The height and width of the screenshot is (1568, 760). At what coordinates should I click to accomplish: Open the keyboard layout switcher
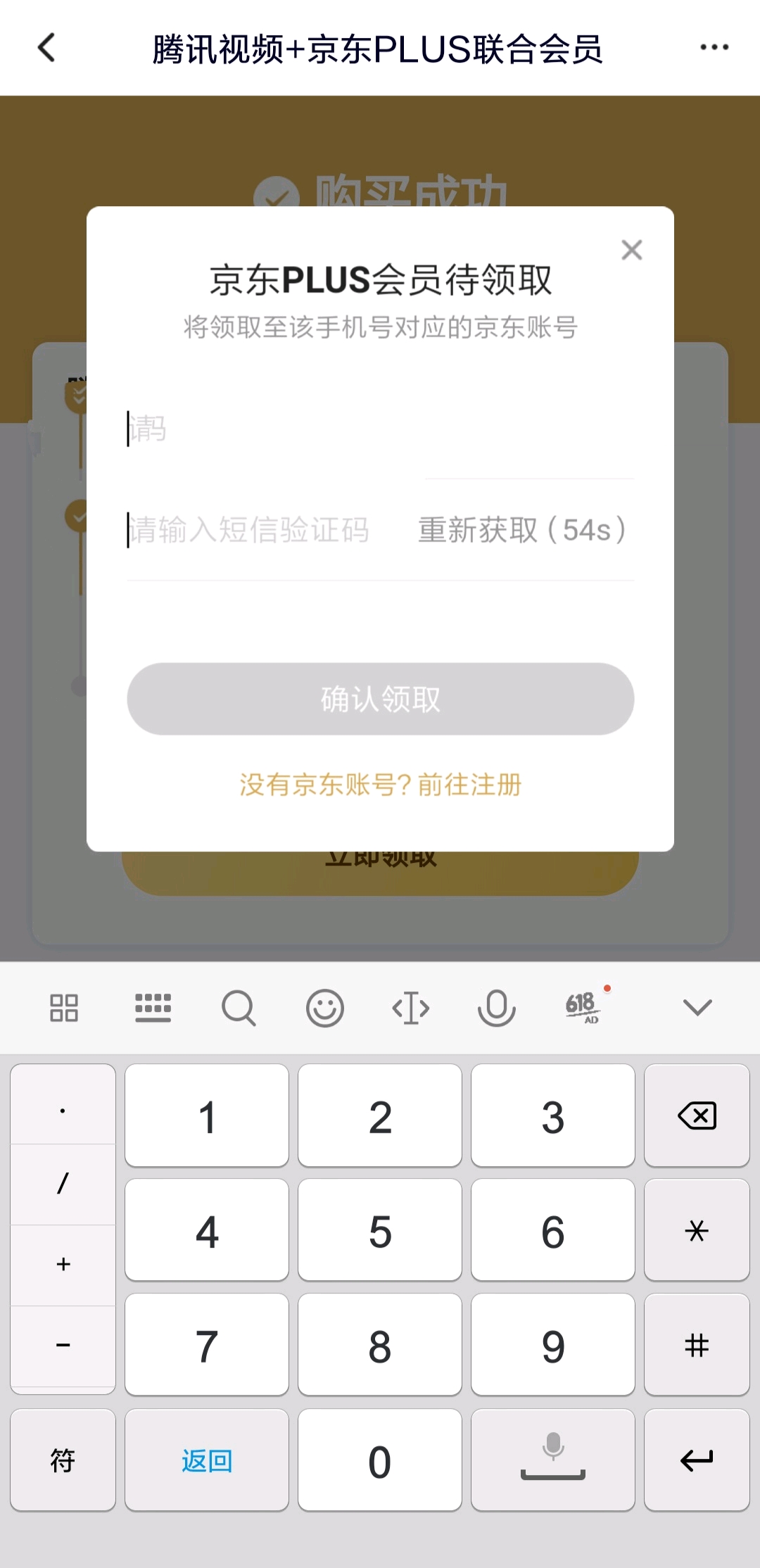click(x=153, y=1008)
